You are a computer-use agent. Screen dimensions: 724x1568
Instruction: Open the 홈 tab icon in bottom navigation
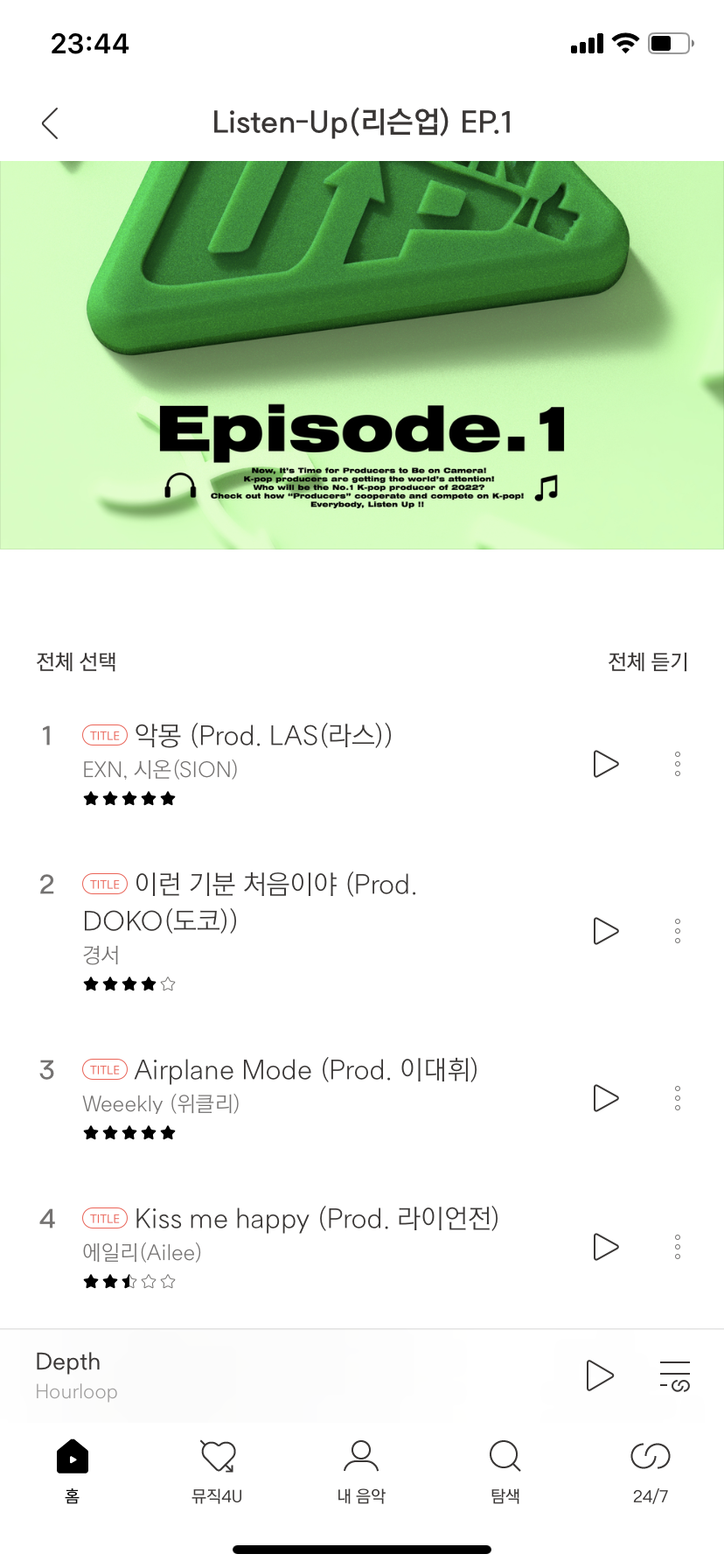[72, 1456]
